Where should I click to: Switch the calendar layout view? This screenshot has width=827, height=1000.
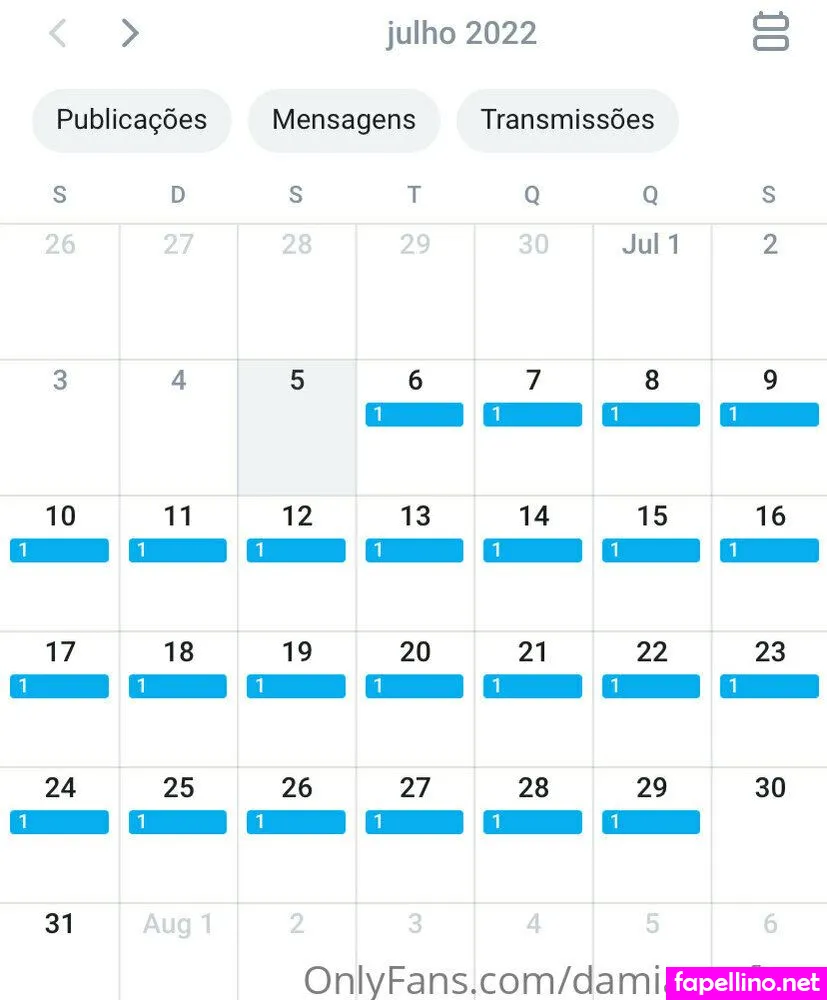click(x=770, y=32)
